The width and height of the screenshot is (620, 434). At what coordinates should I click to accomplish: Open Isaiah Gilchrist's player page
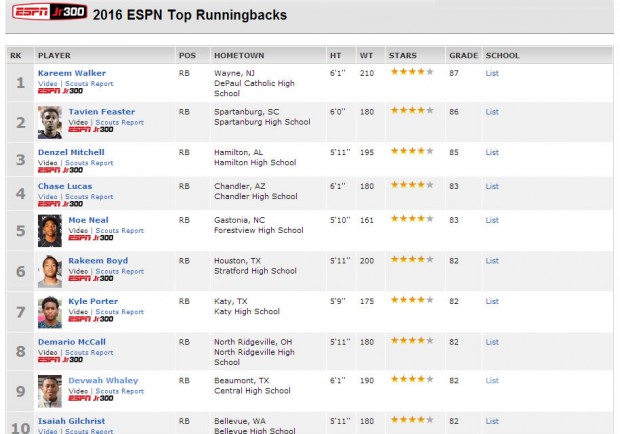71,421
